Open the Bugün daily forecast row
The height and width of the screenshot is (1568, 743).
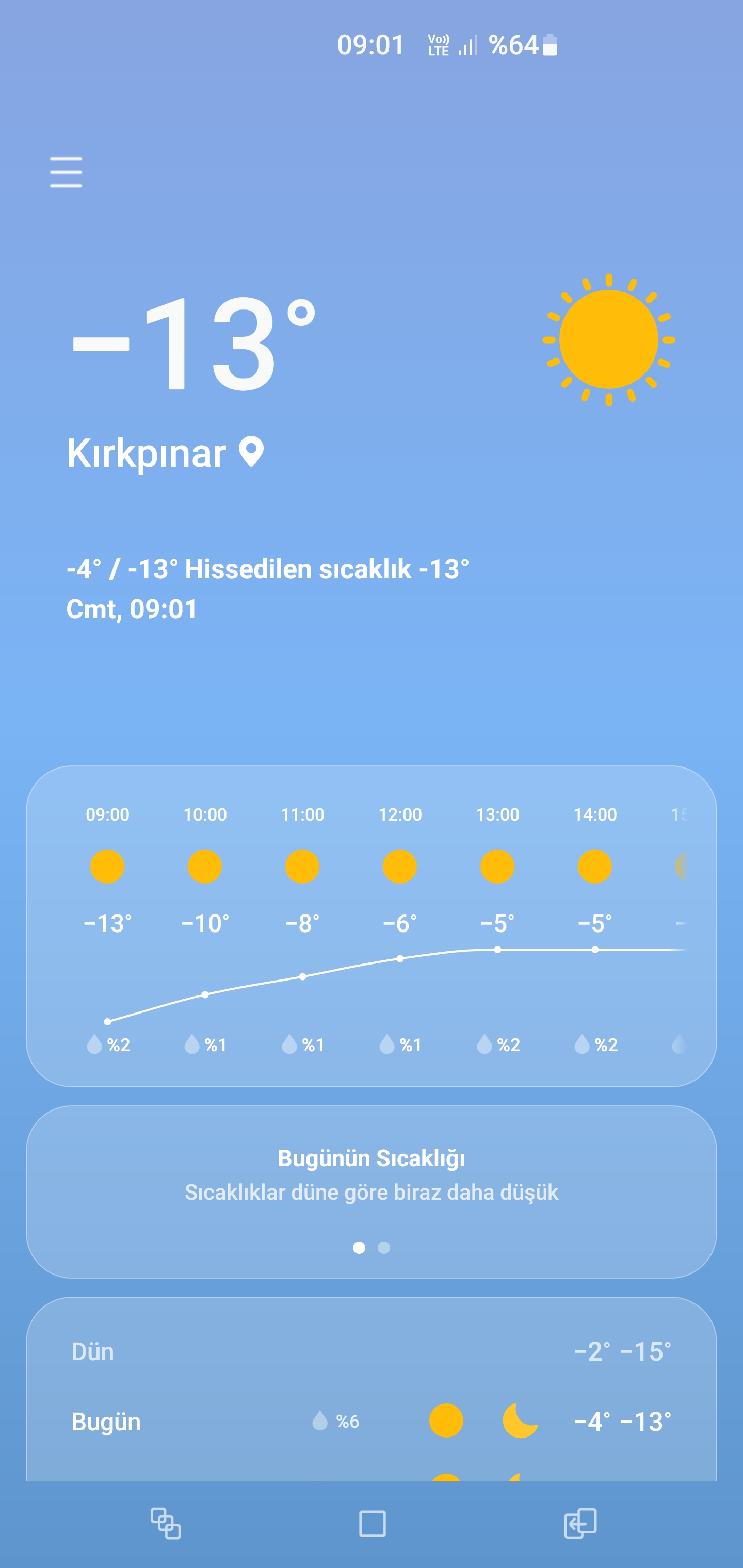(372, 1422)
